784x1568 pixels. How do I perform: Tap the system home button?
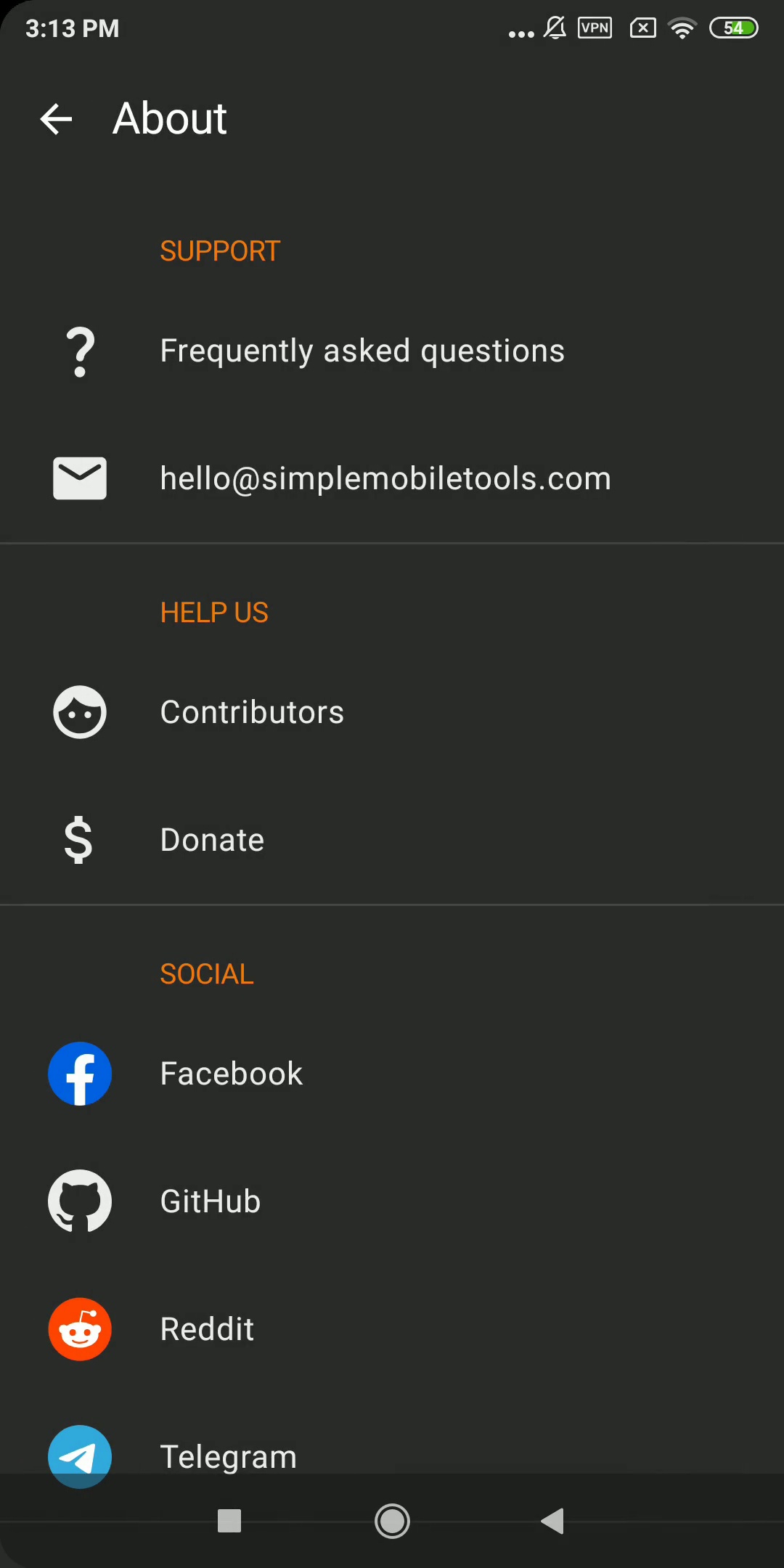point(392,1521)
